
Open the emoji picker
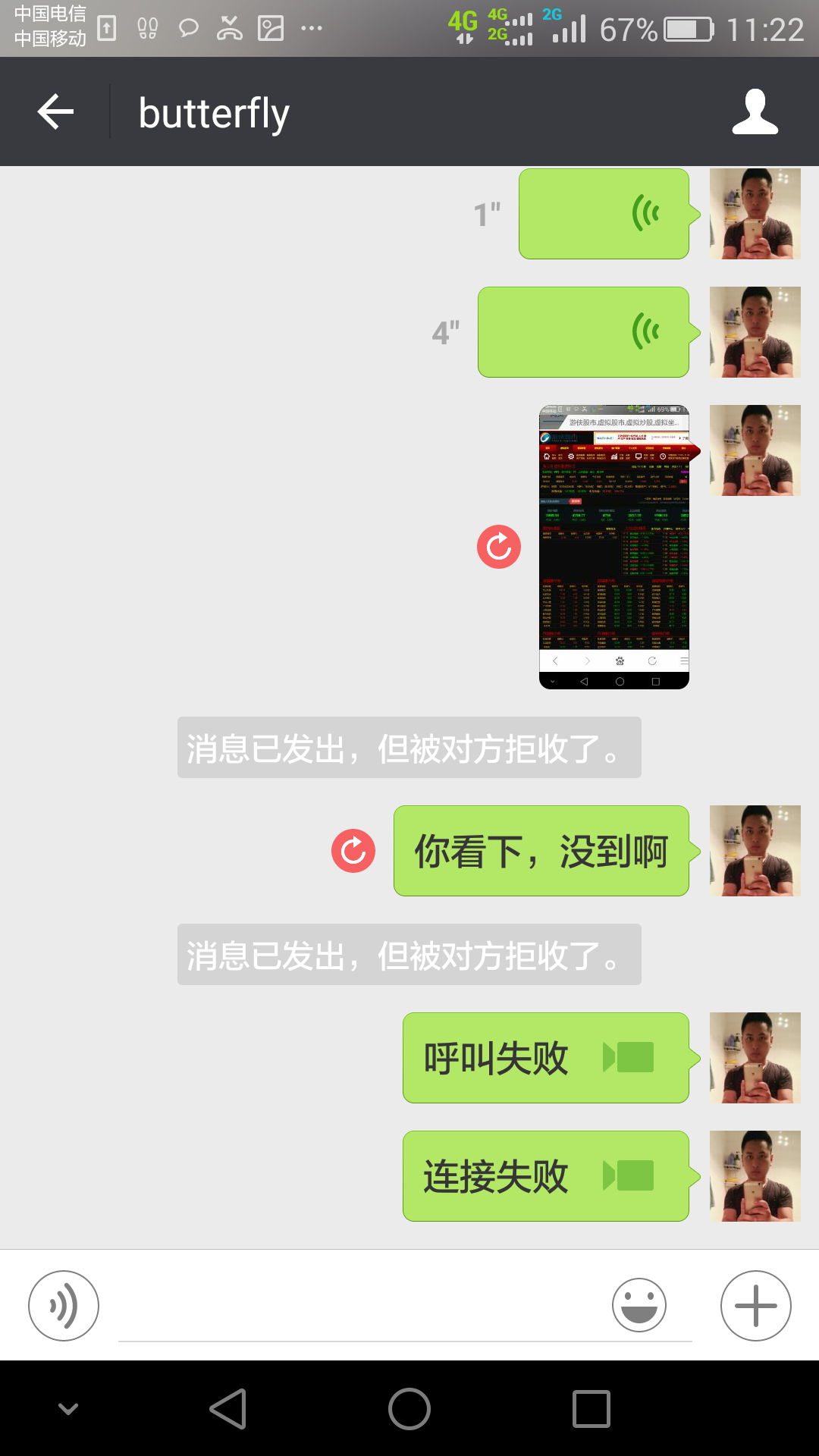click(x=639, y=1306)
